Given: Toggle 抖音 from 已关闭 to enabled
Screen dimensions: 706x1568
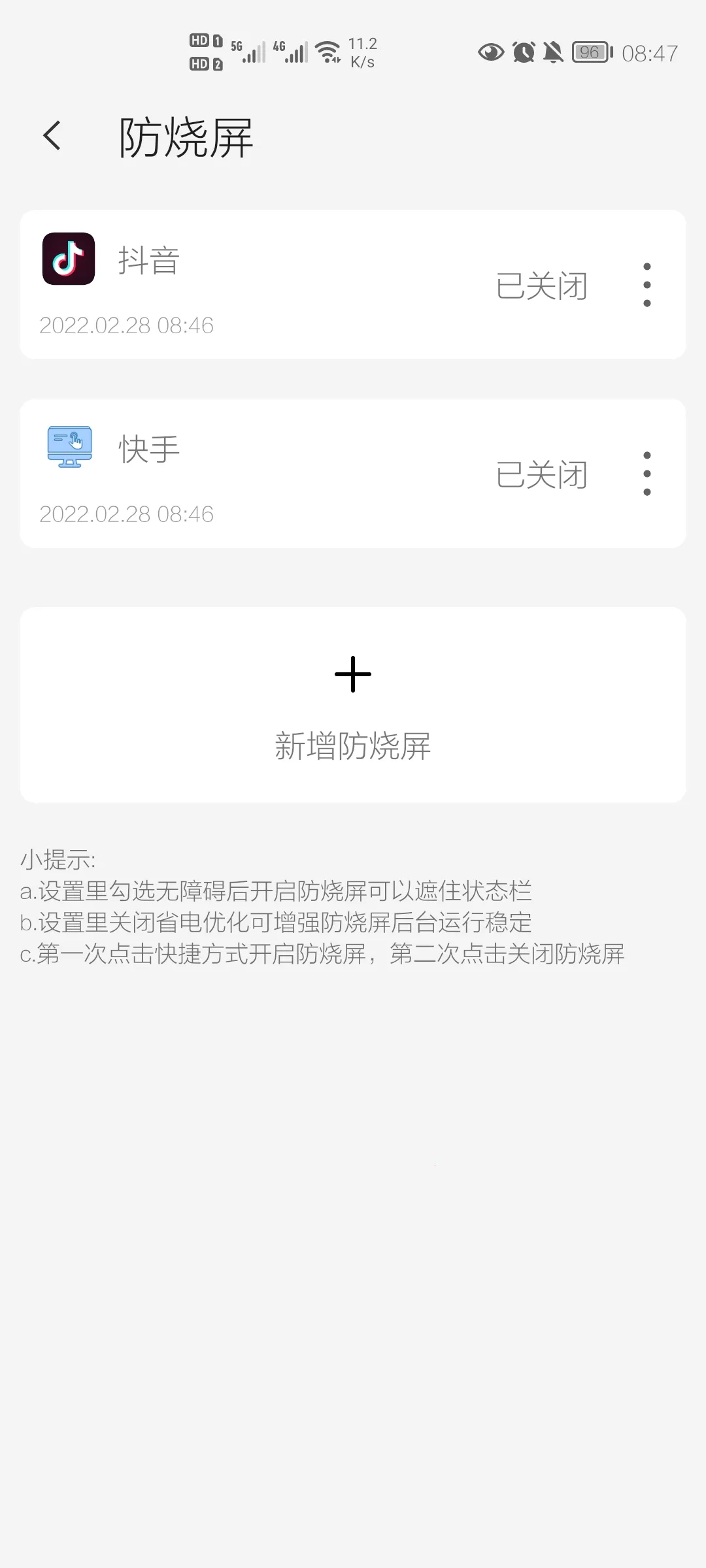Looking at the screenshot, I should (x=541, y=286).
